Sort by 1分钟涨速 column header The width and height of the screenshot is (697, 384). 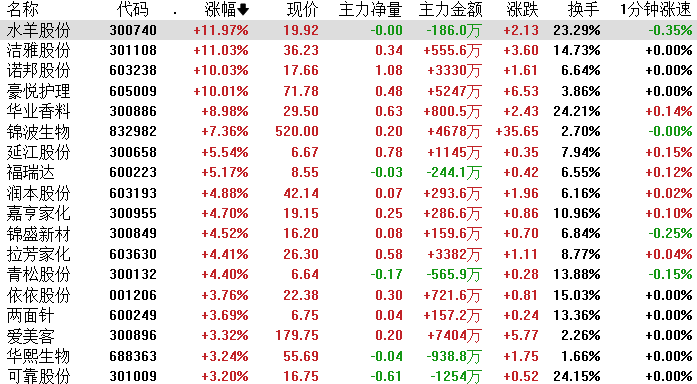(x=657, y=9)
